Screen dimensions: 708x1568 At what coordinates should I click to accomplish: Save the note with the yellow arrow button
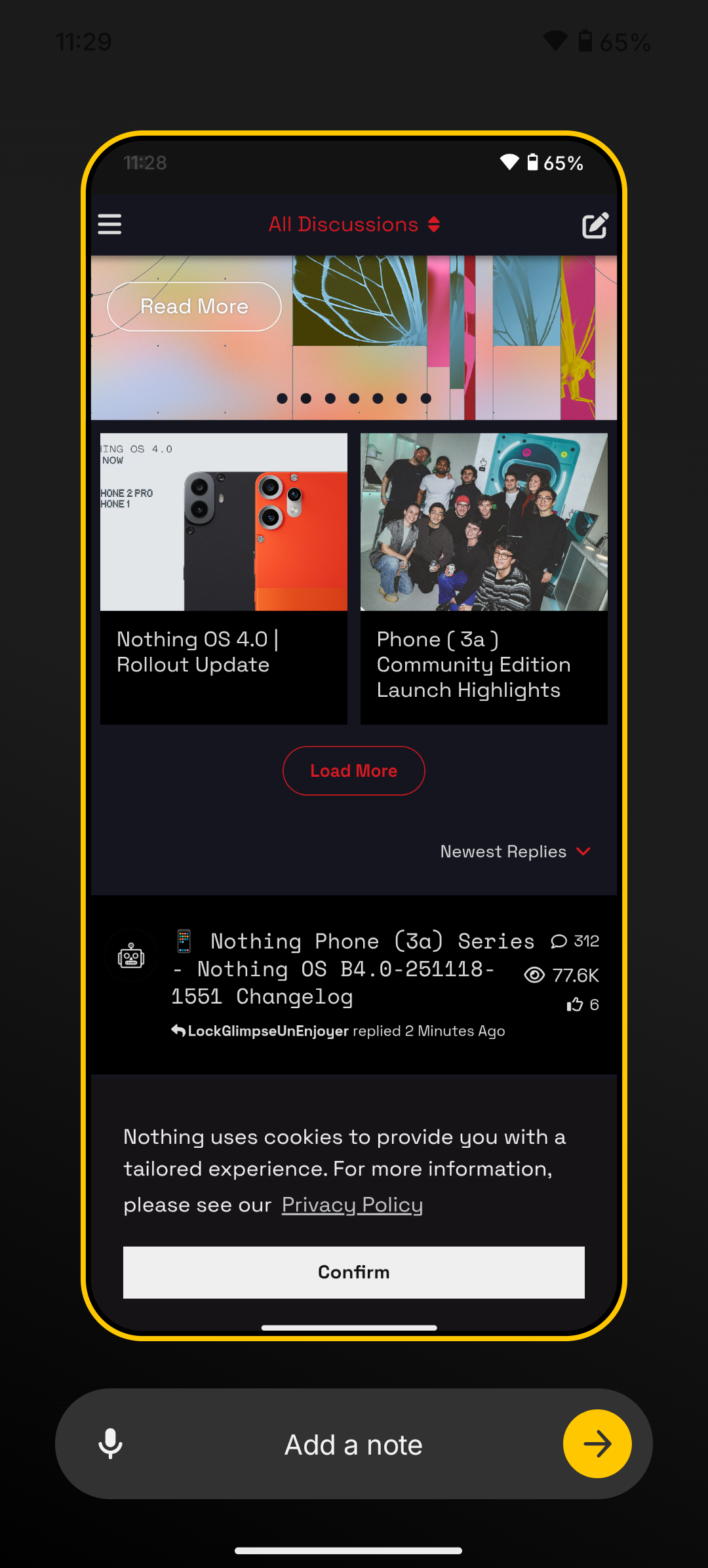pyautogui.click(x=597, y=1443)
